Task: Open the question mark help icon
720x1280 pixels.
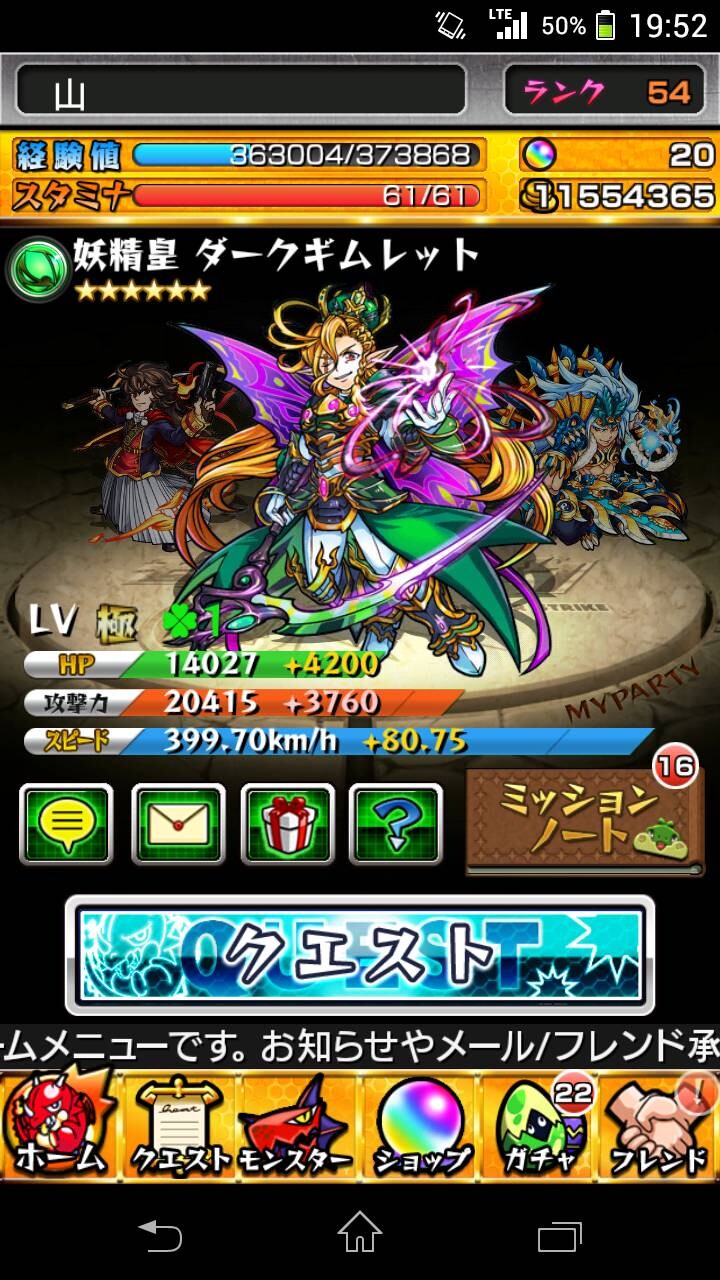Action: [396, 824]
